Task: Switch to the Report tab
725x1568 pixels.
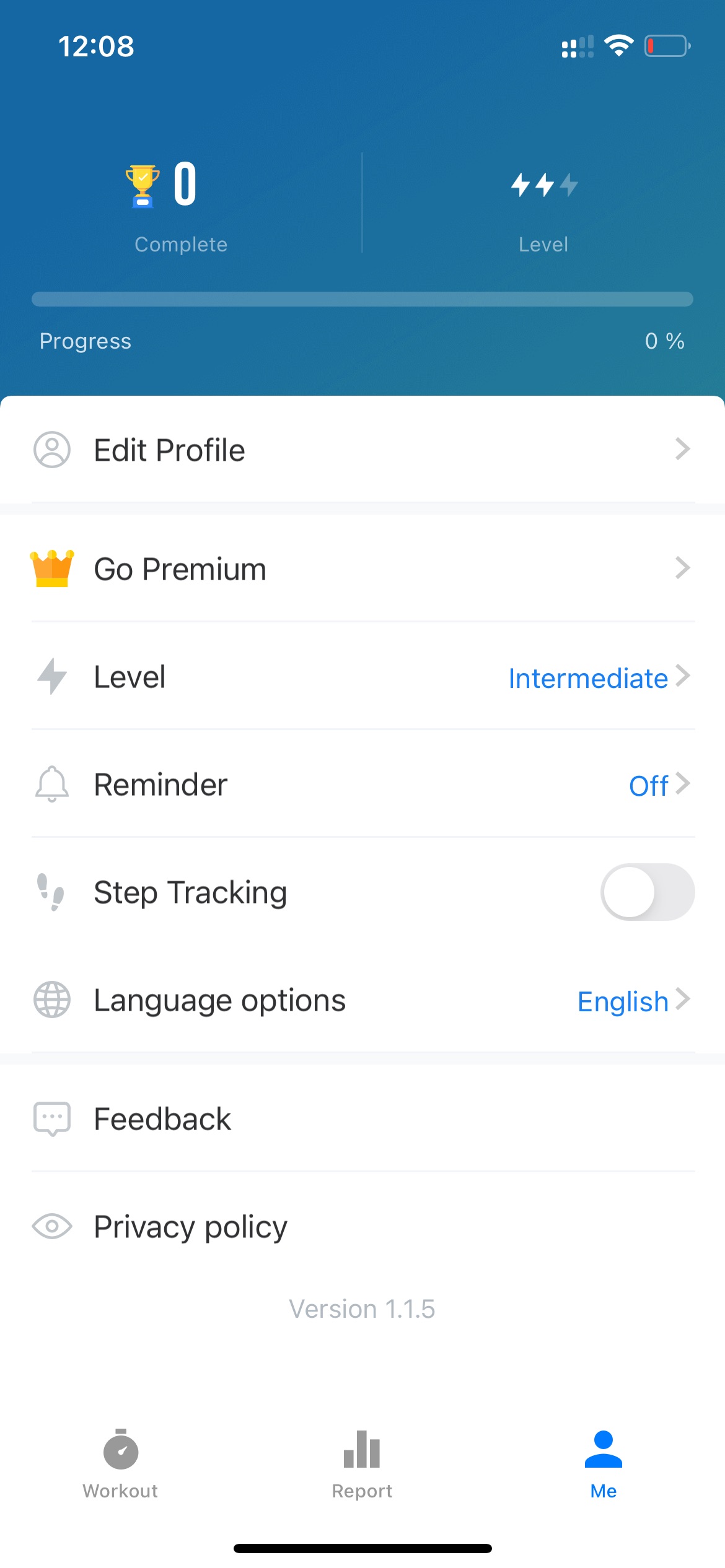Action: [x=362, y=1464]
